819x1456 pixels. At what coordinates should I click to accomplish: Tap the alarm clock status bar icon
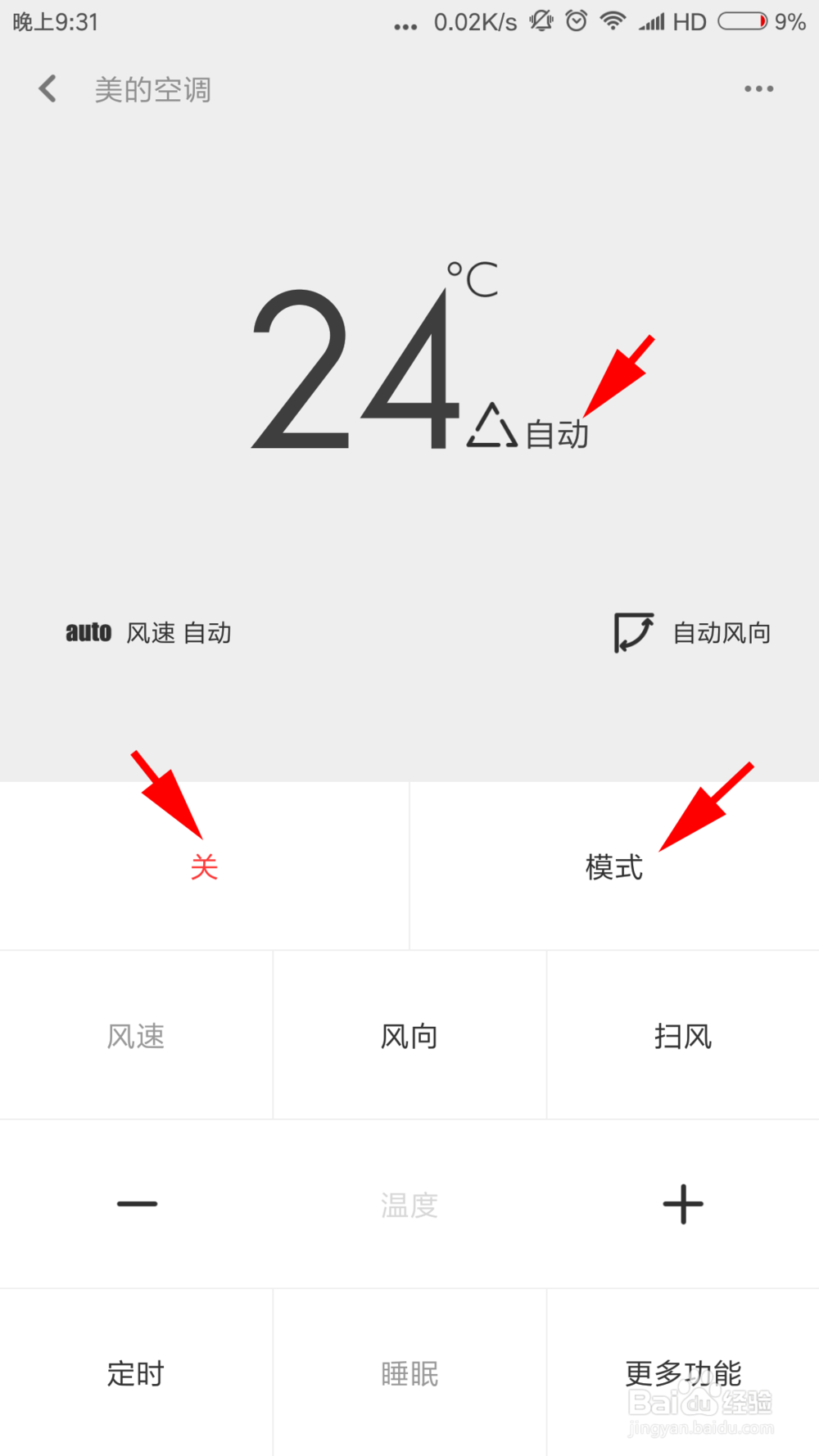(576, 20)
